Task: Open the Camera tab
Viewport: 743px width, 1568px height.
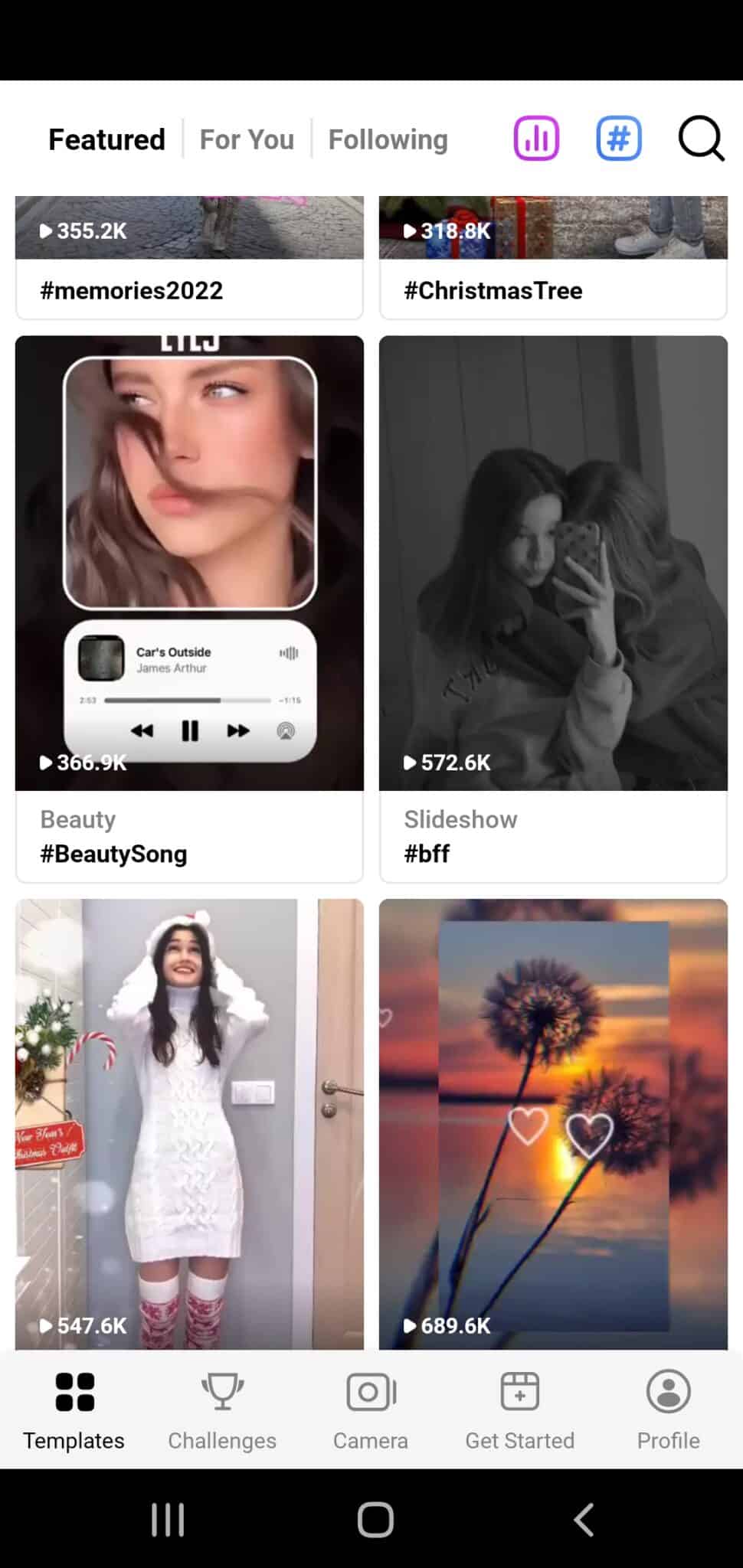Action: point(371,1410)
